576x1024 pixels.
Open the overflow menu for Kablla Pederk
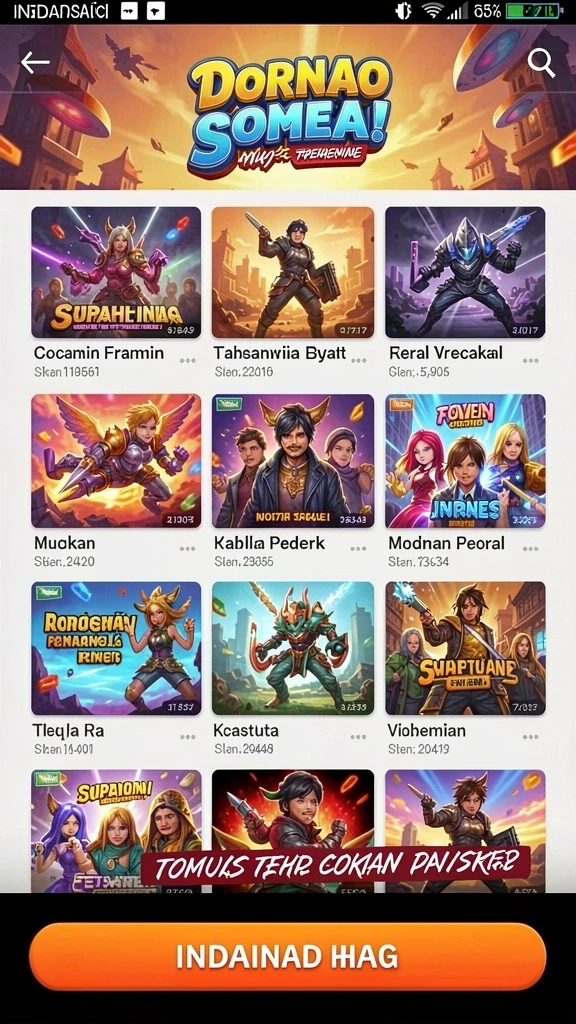click(x=358, y=549)
